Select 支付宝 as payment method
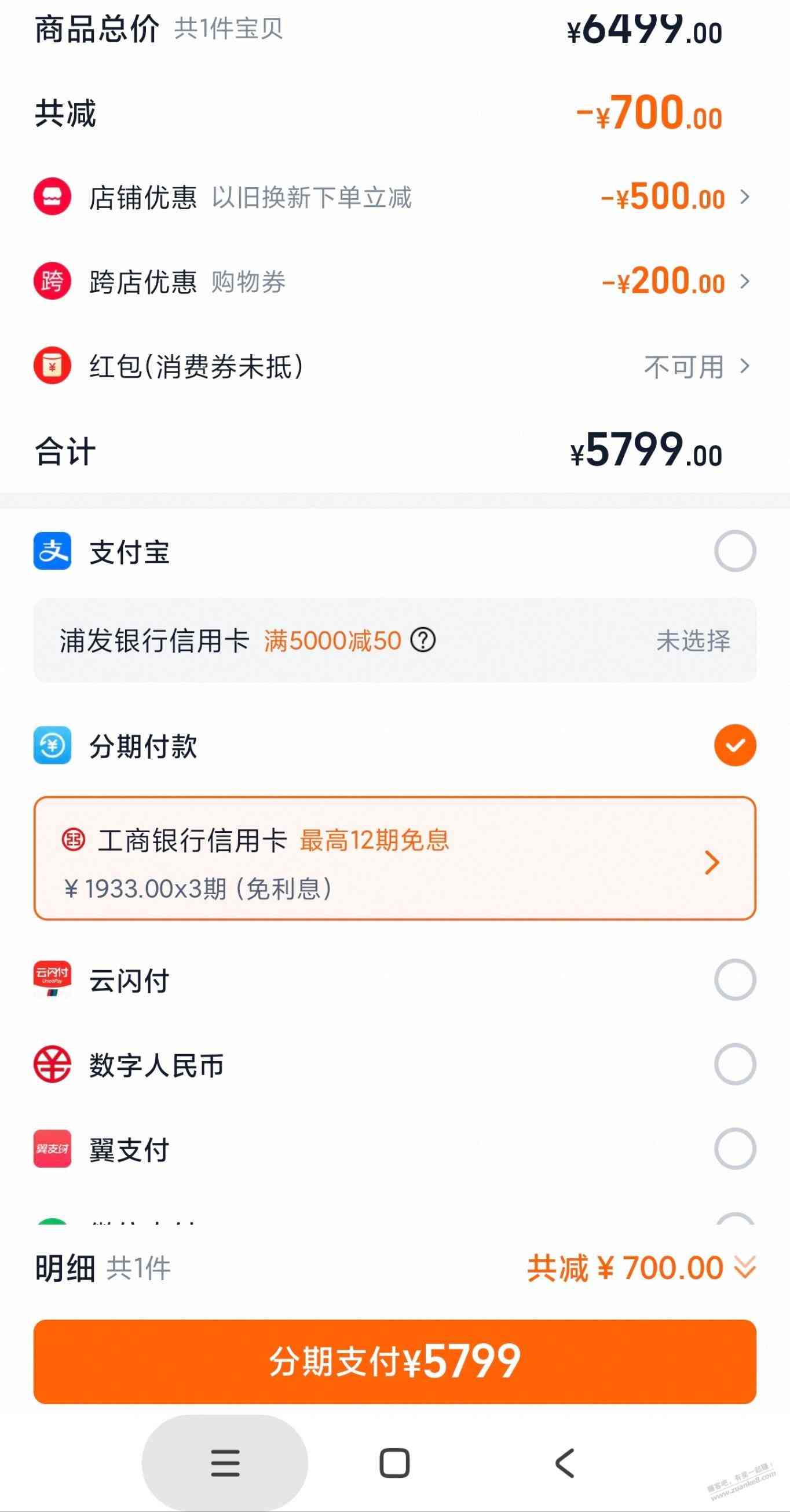 (x=734, y=551)
